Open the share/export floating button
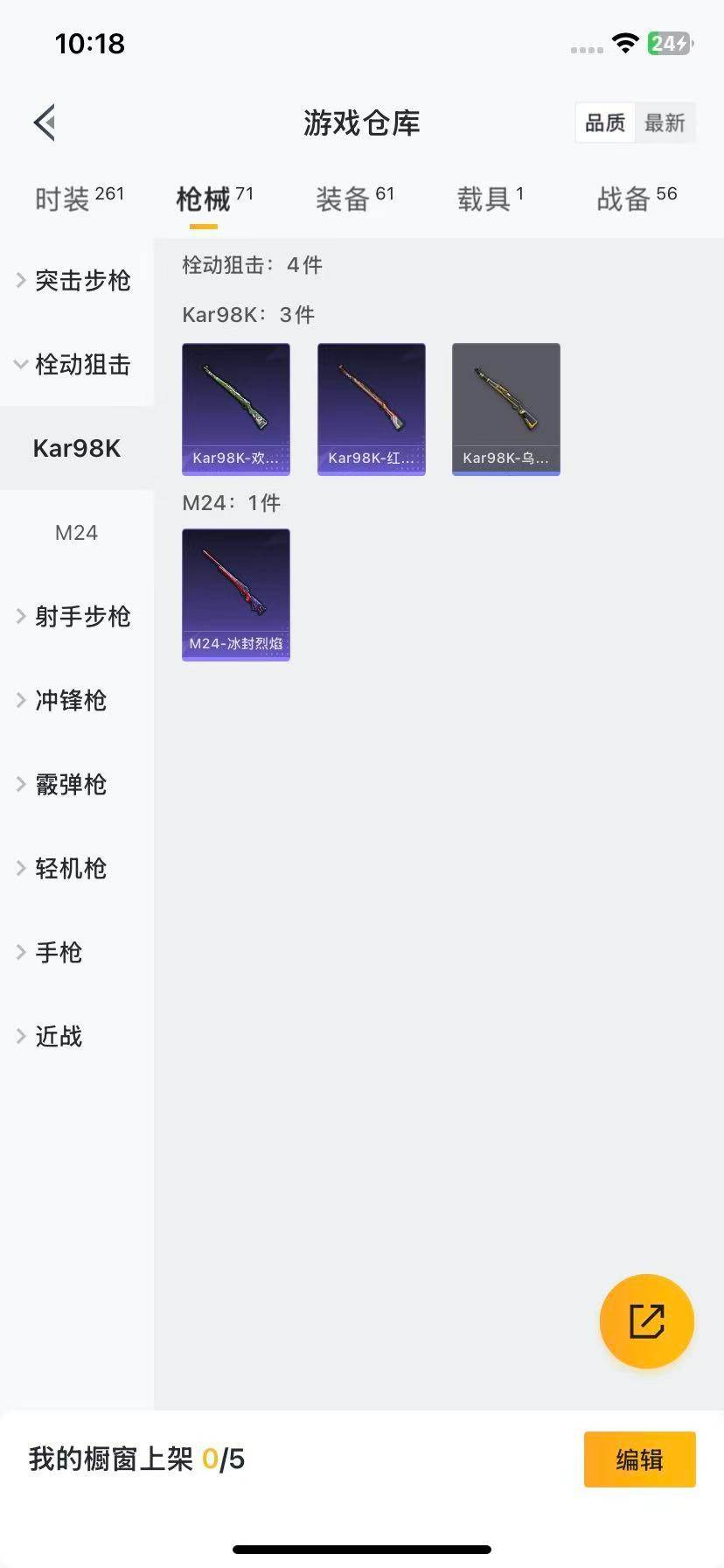The height and width of the screenshot is (1568, 724). click(646, 1321)
